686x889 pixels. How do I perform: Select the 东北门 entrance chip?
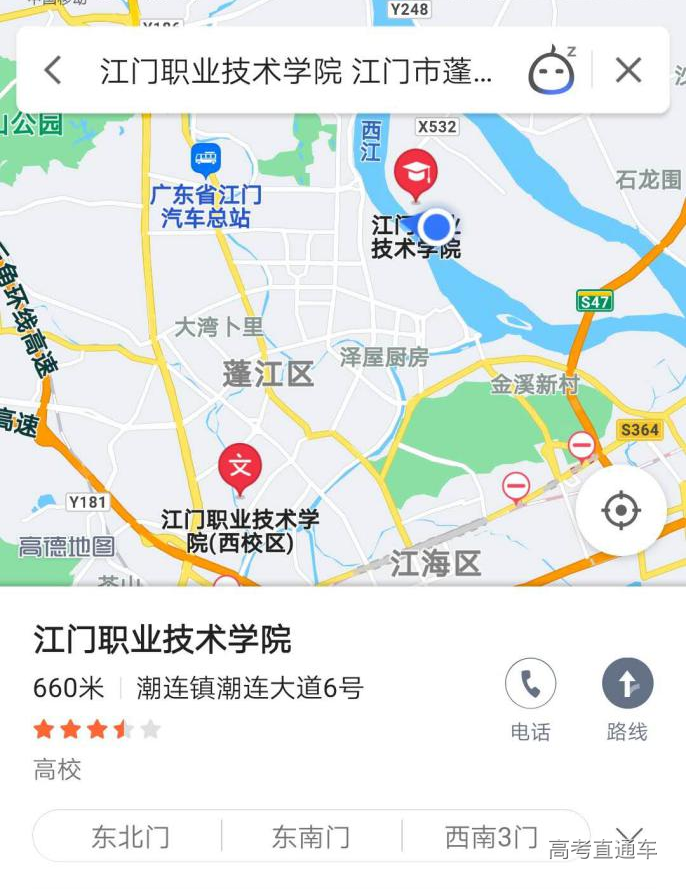(130, 836)
